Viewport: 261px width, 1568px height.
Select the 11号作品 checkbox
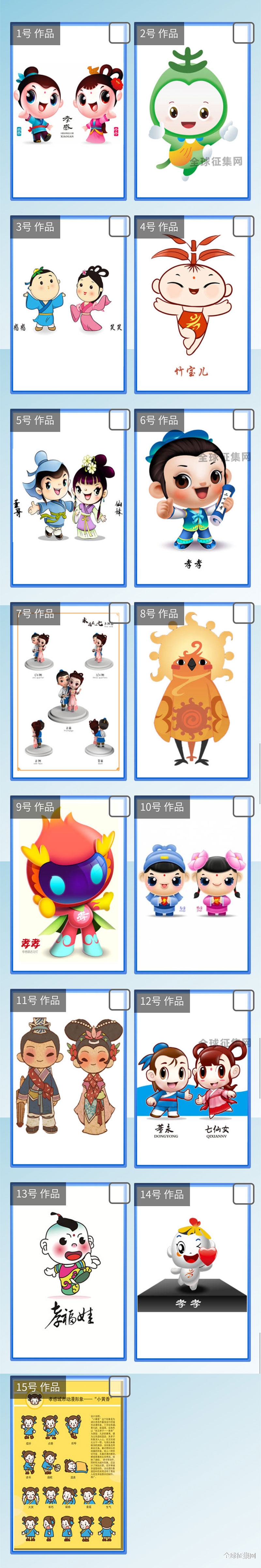pyautogui.click(x=119, y=1000)
